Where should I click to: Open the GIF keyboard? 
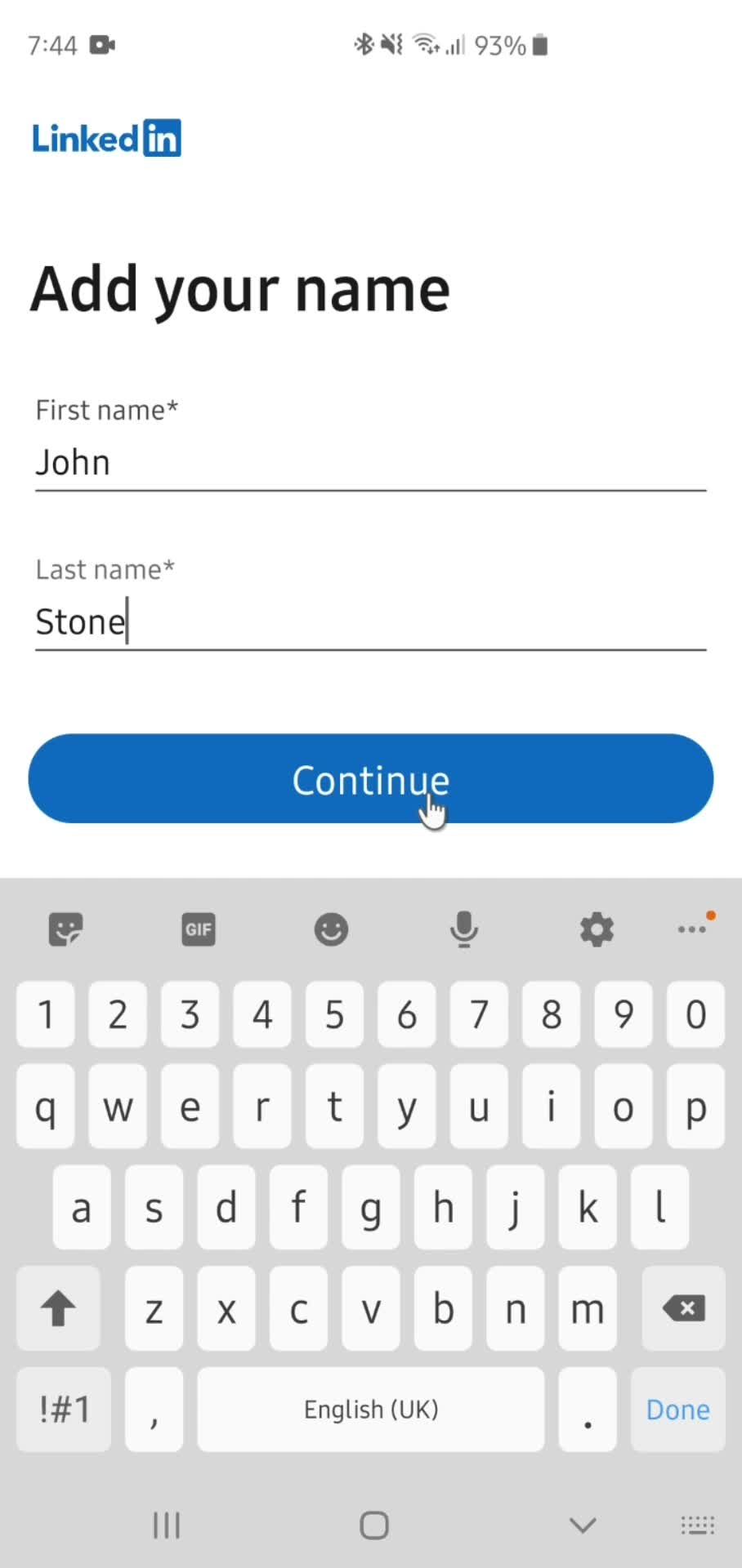[x=199, y=929]
